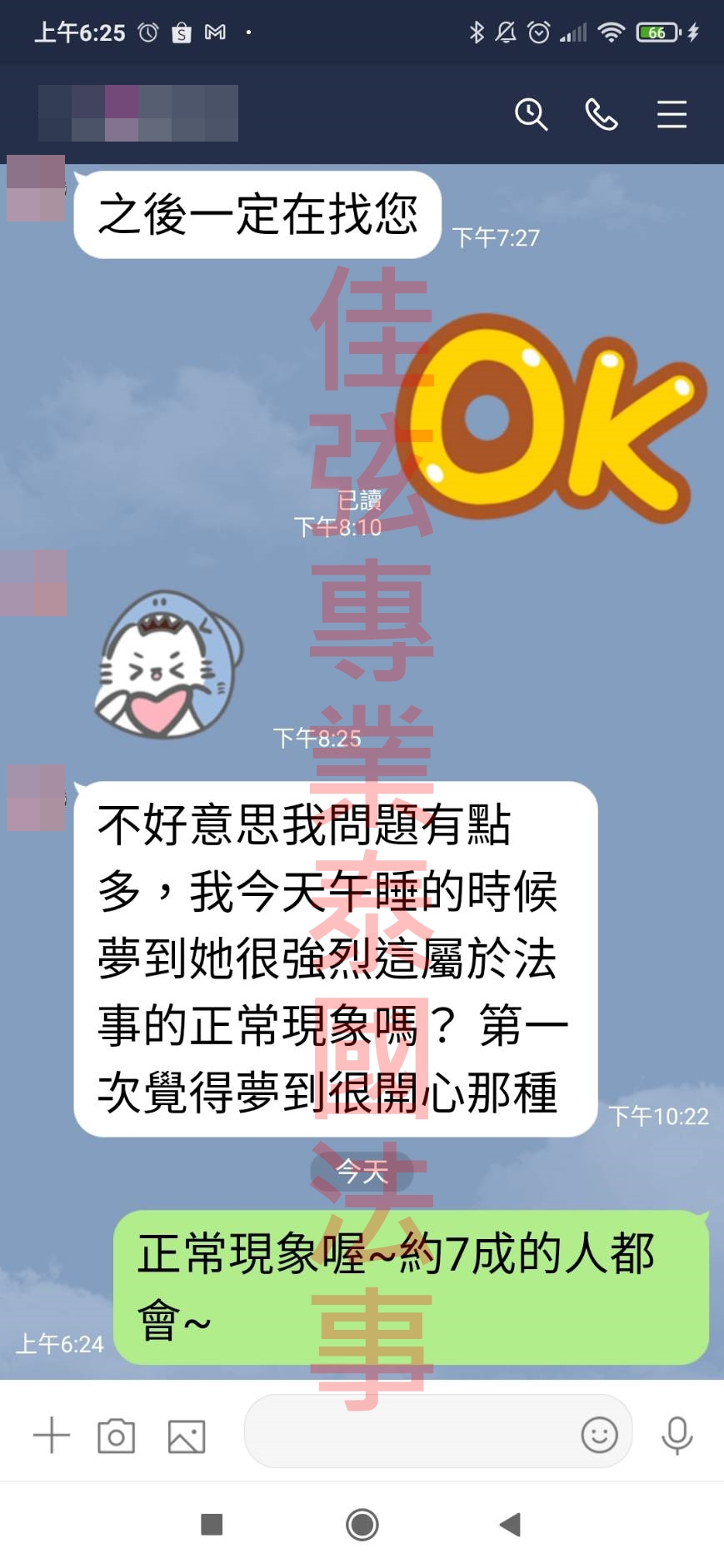The image size is (724, 1568).
Task: Search within this chat
Action: (x=531, y=114)
